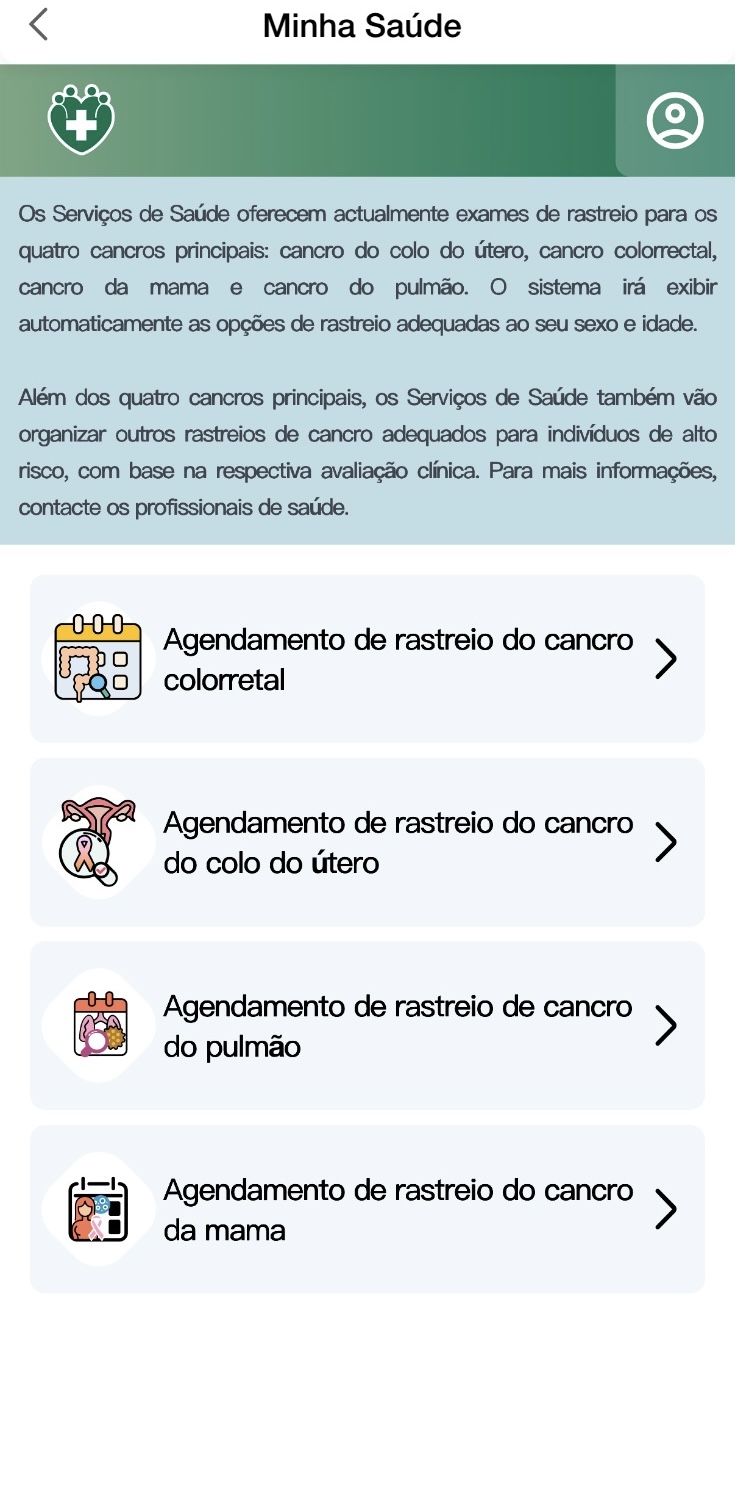735x1485 pixels.
Task: Open pulmão cancer screening scheduling
Action: [x=367, y=1025]
